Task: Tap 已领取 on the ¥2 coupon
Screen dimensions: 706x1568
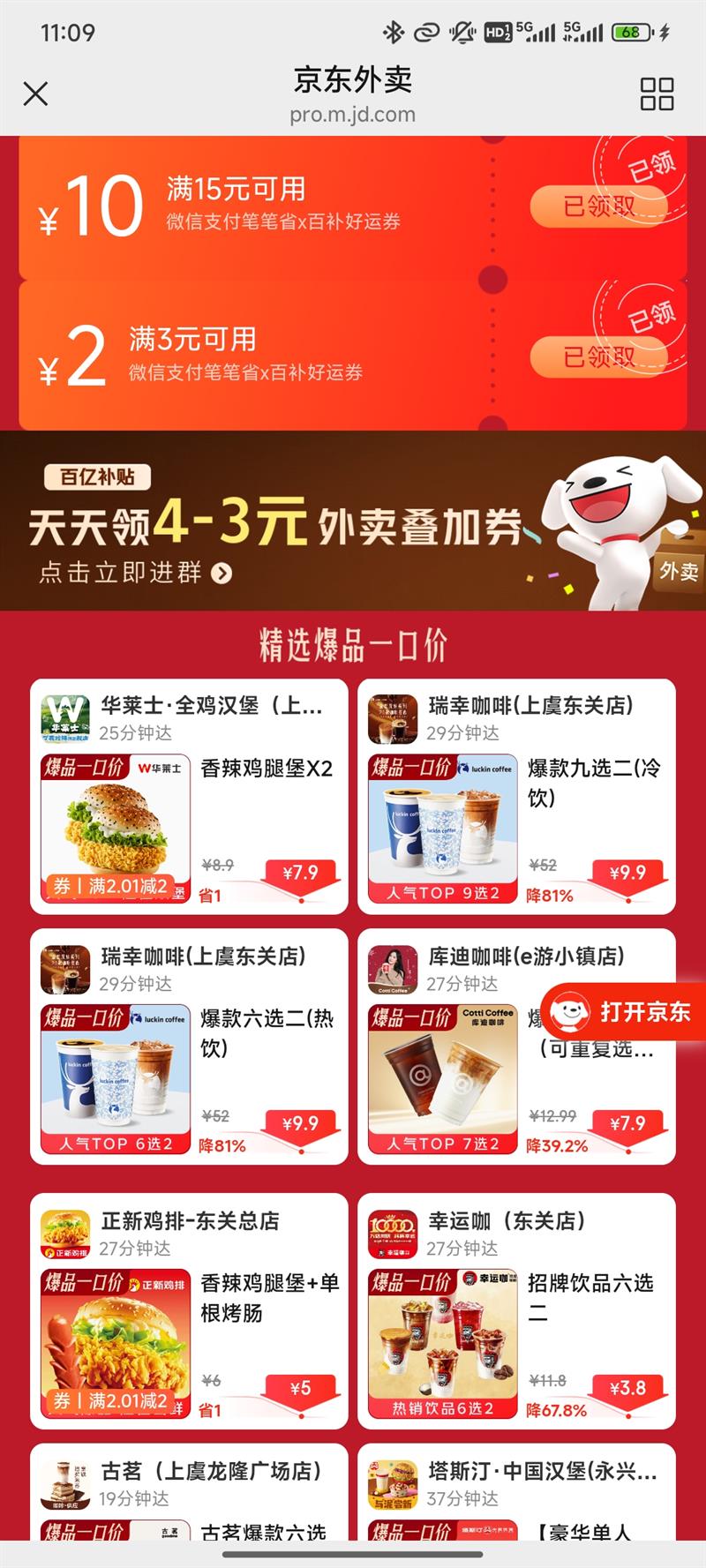Action: pos(598,356)
